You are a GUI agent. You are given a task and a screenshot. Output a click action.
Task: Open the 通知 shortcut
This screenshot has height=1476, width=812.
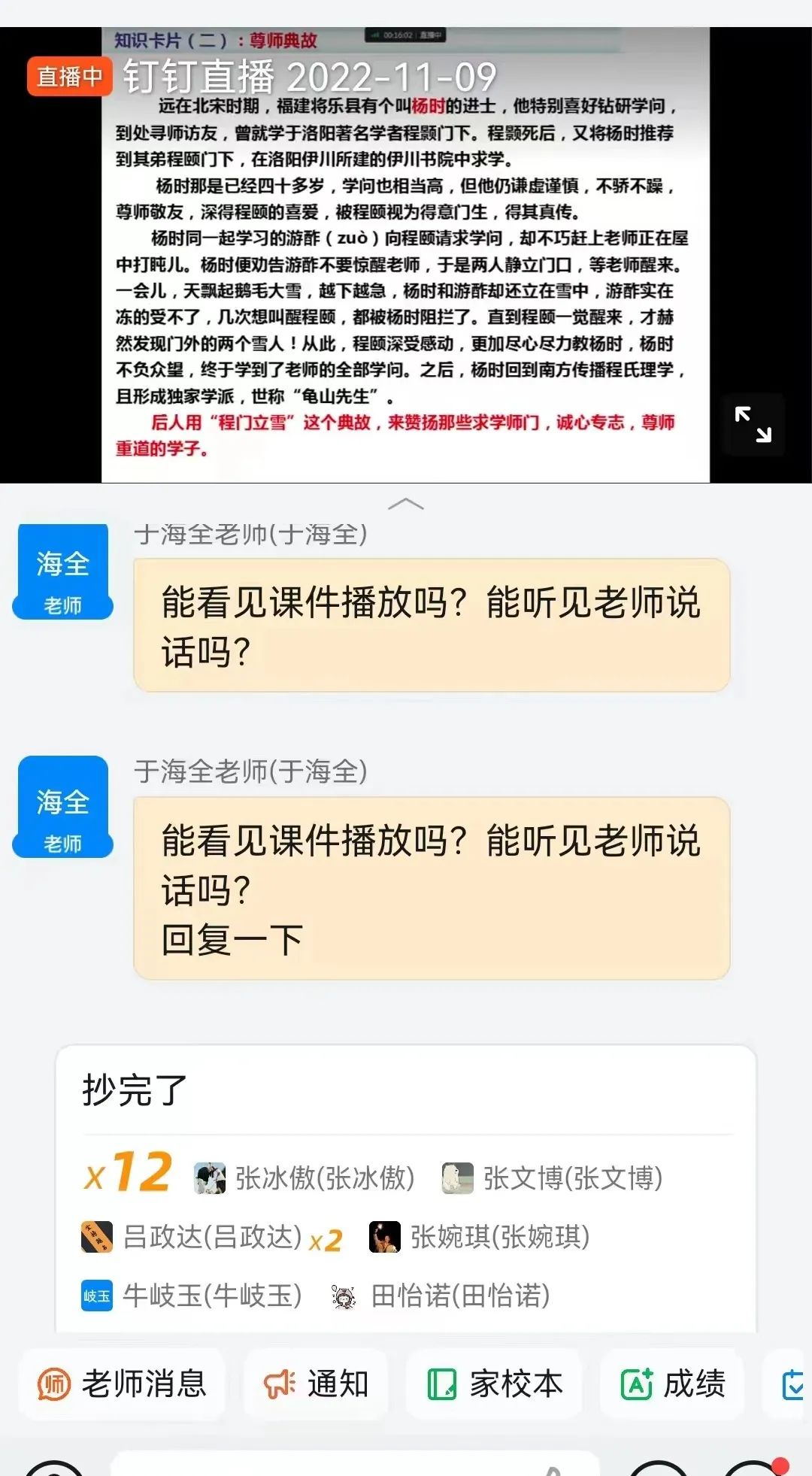tap(316, 1384)
